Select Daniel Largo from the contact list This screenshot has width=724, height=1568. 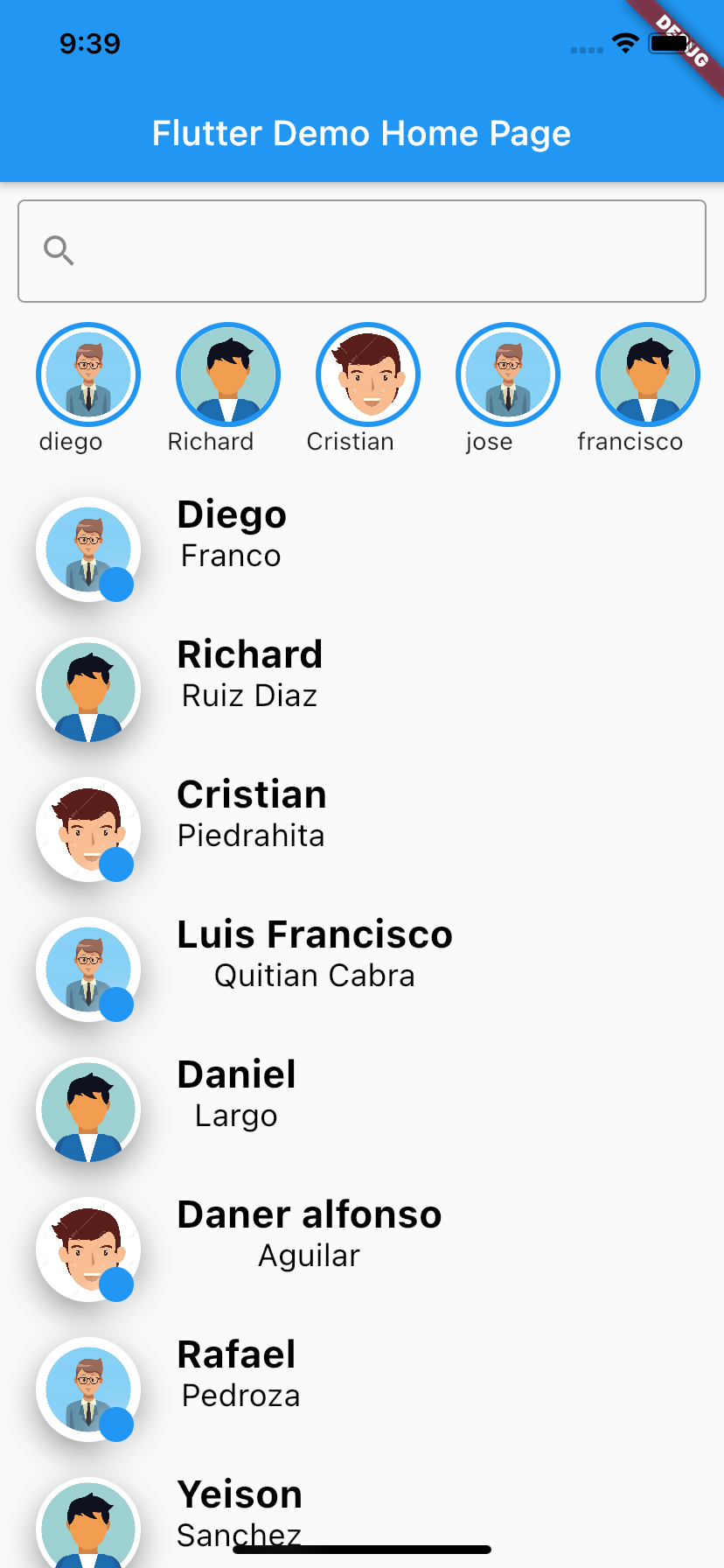pos(236,1093)
